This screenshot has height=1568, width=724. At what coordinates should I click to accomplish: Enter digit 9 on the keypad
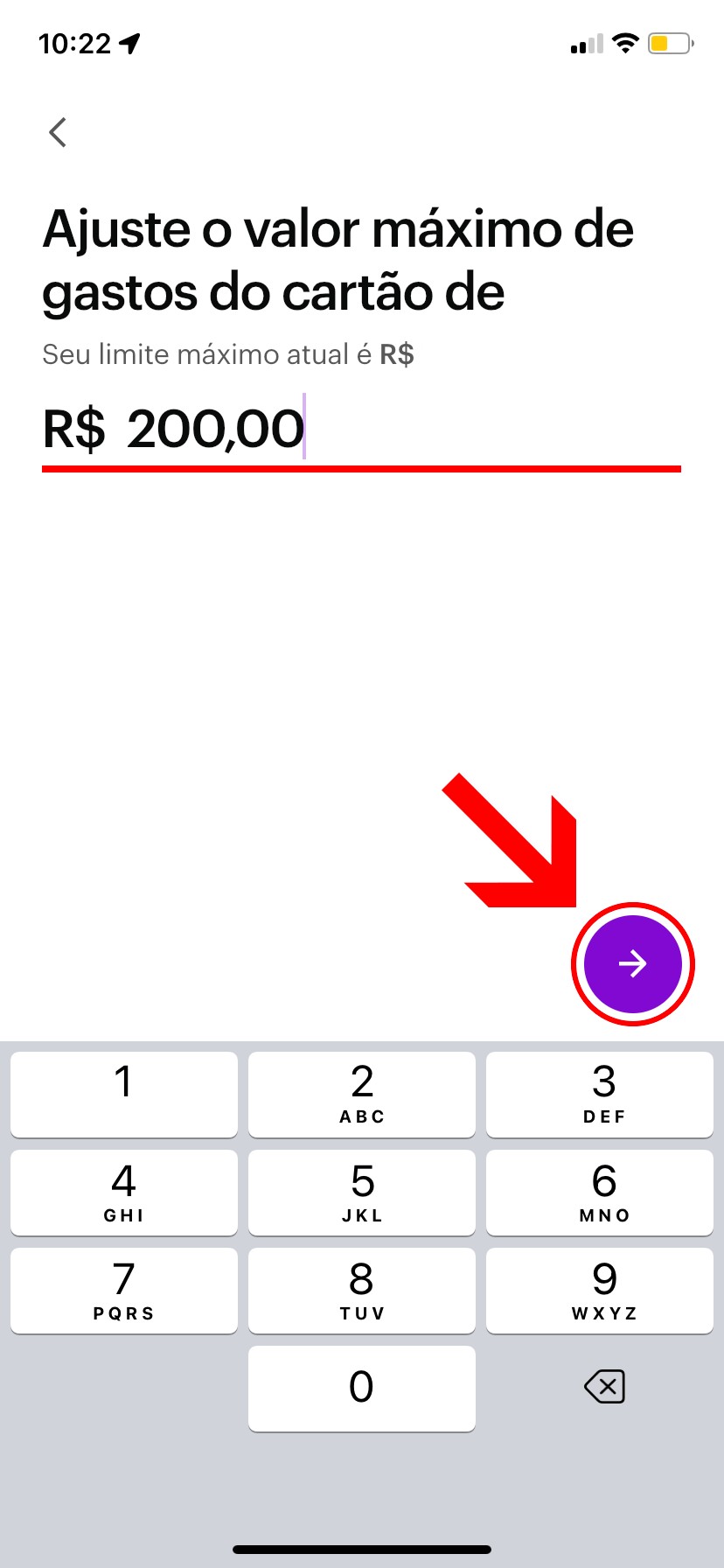pos(600,1290)
